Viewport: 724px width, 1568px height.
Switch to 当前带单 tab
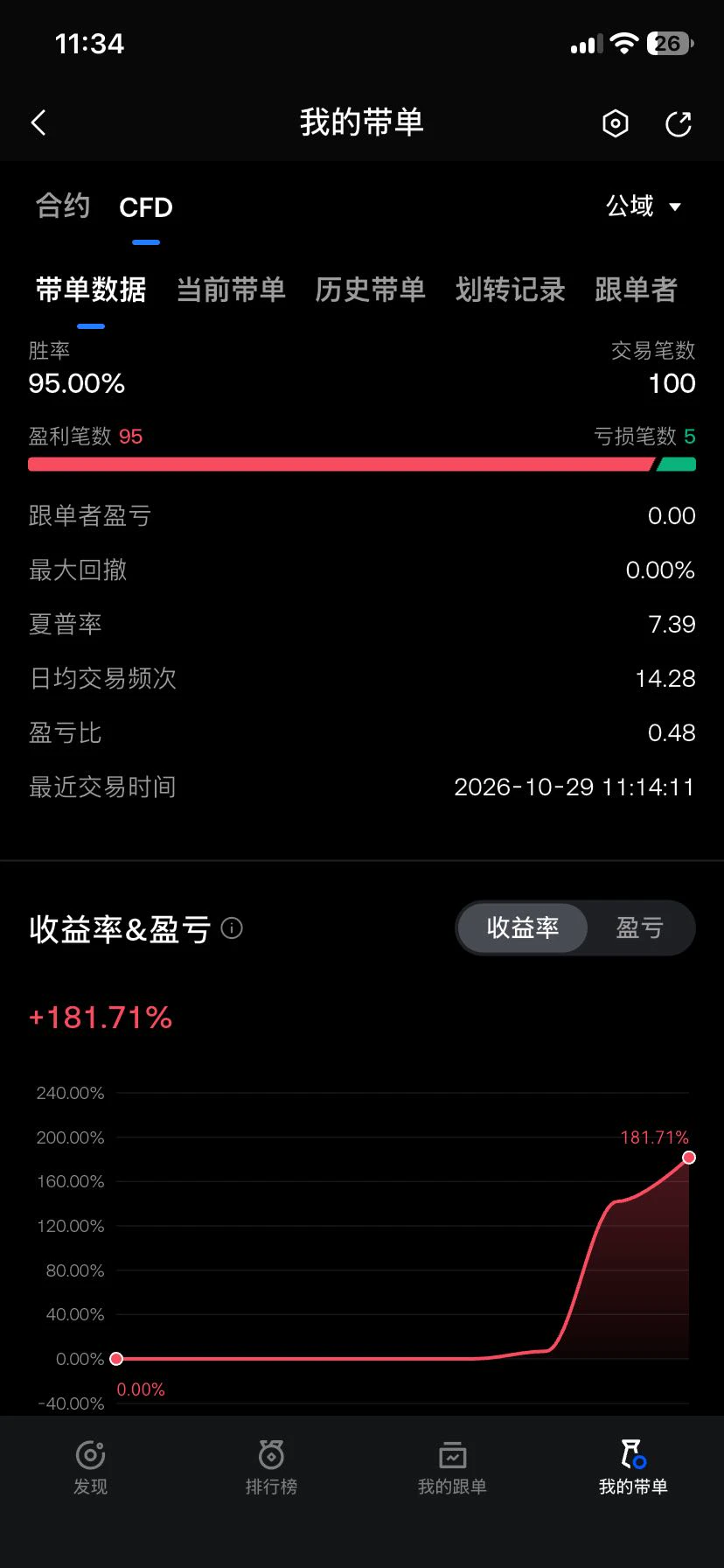pos(231,290)
